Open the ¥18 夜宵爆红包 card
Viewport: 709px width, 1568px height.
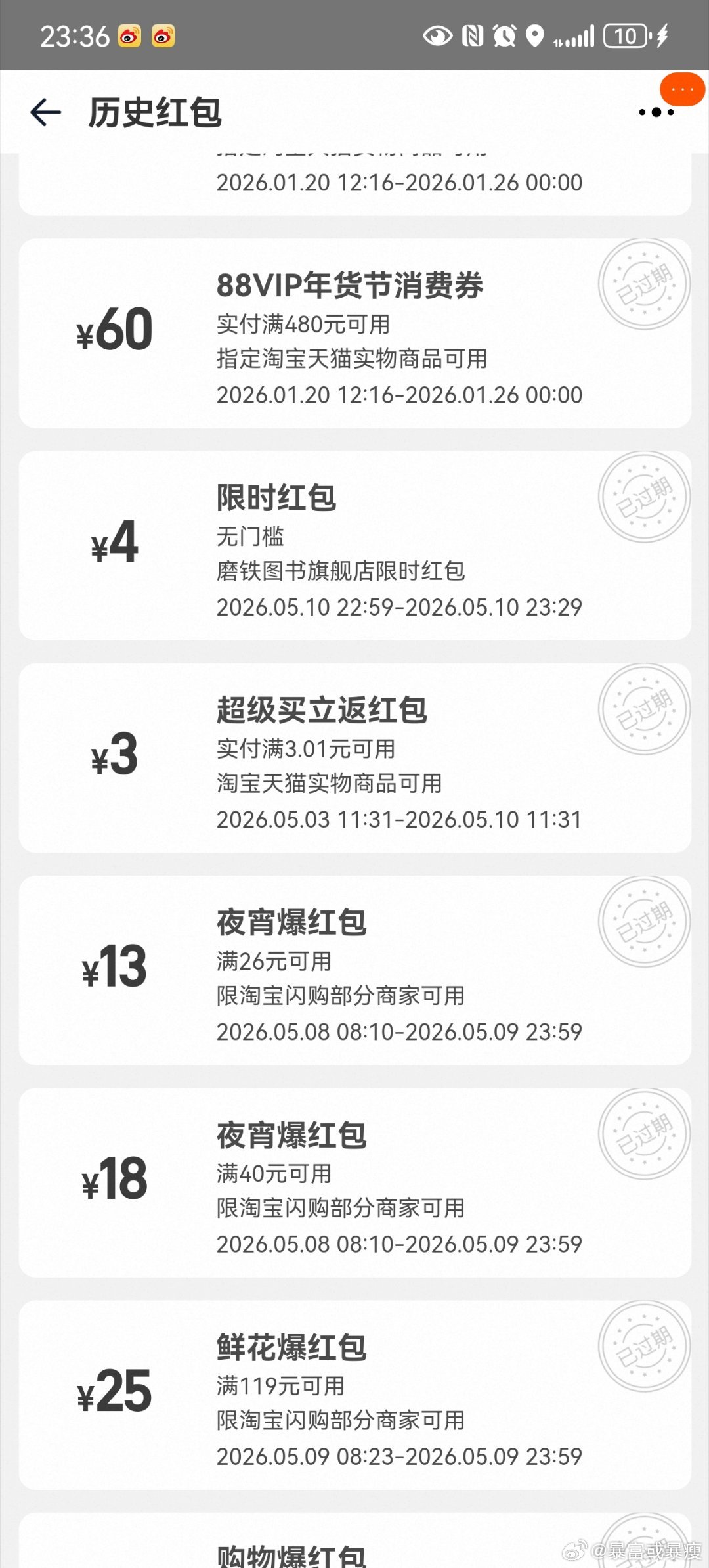[355, 1182]
